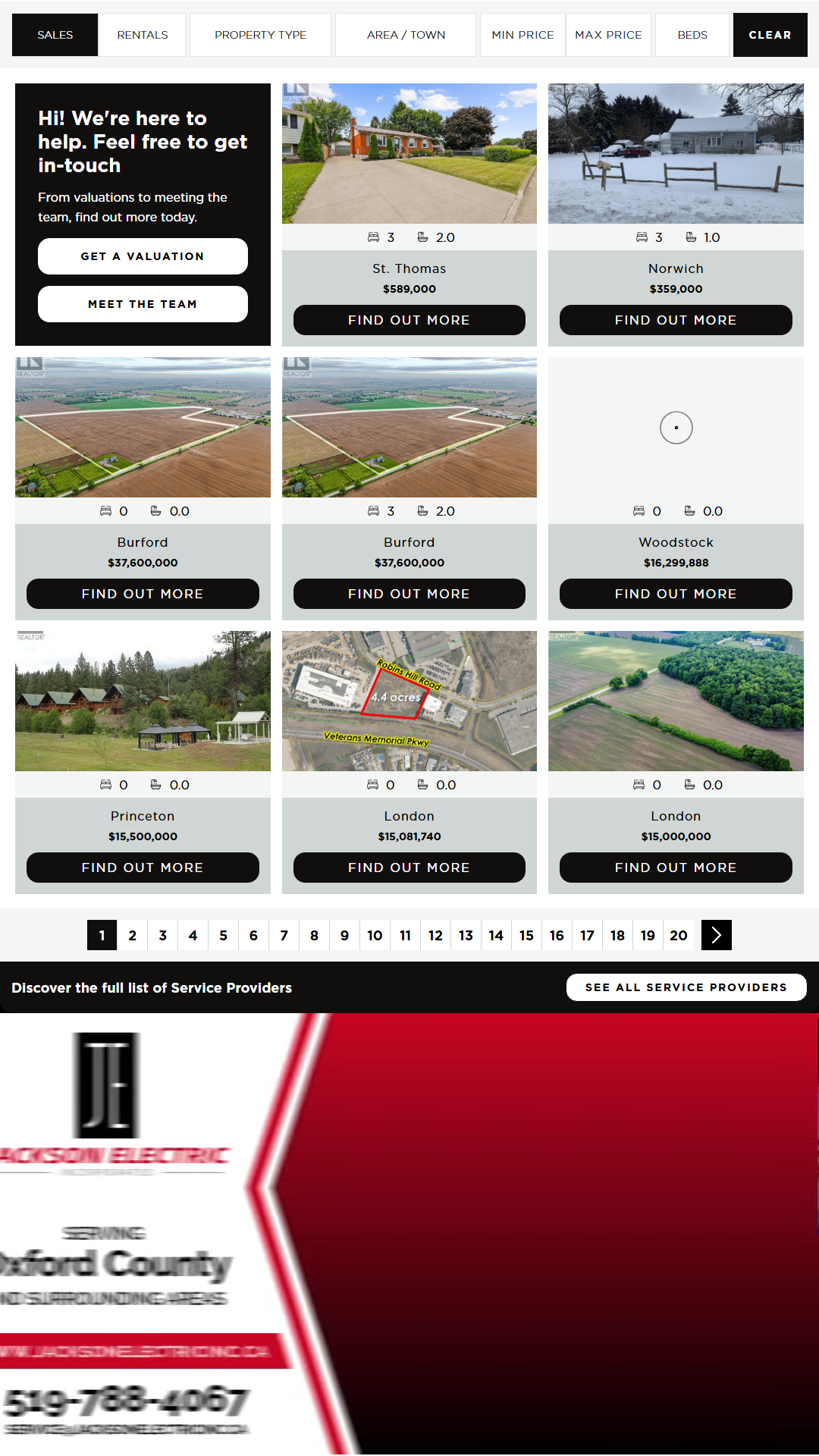Find out more about Norwich property
This screenshot has width=819, height=1456.
click(x=676, y=320)
